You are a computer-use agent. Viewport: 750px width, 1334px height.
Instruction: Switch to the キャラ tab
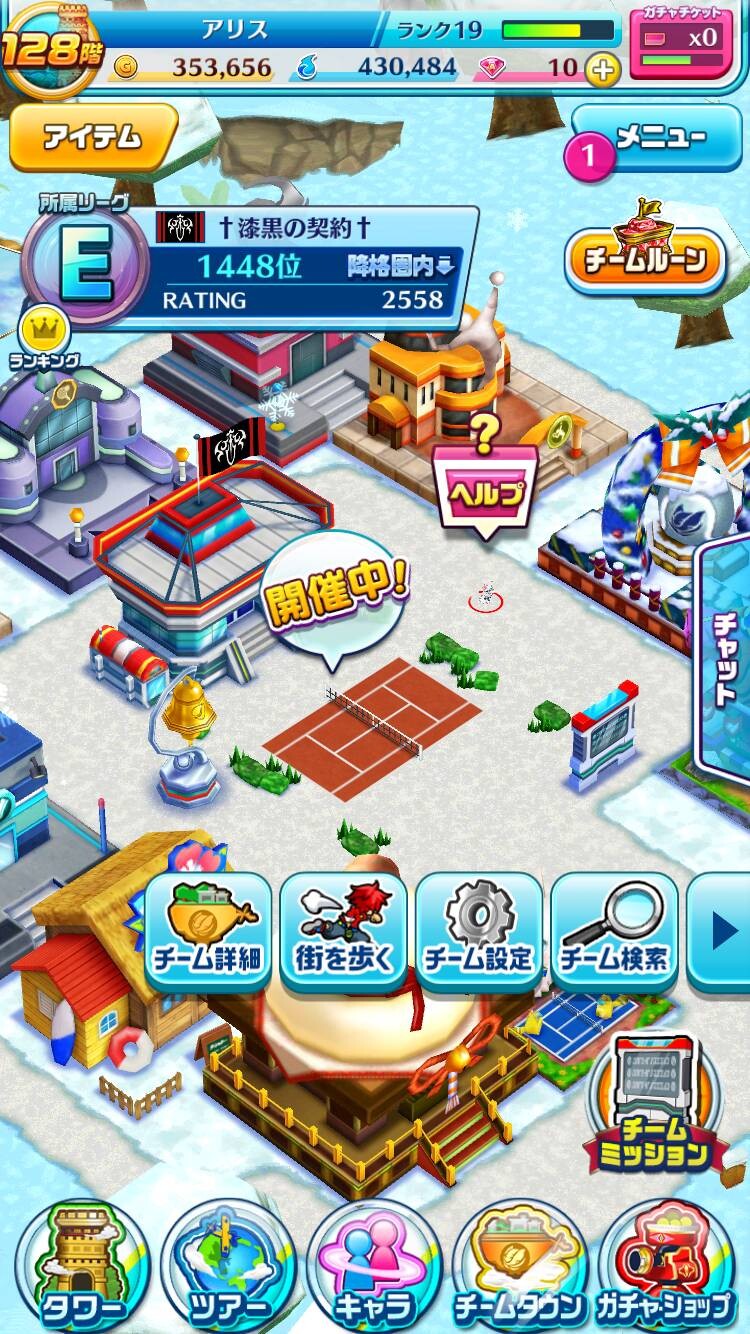(375, 1265)
